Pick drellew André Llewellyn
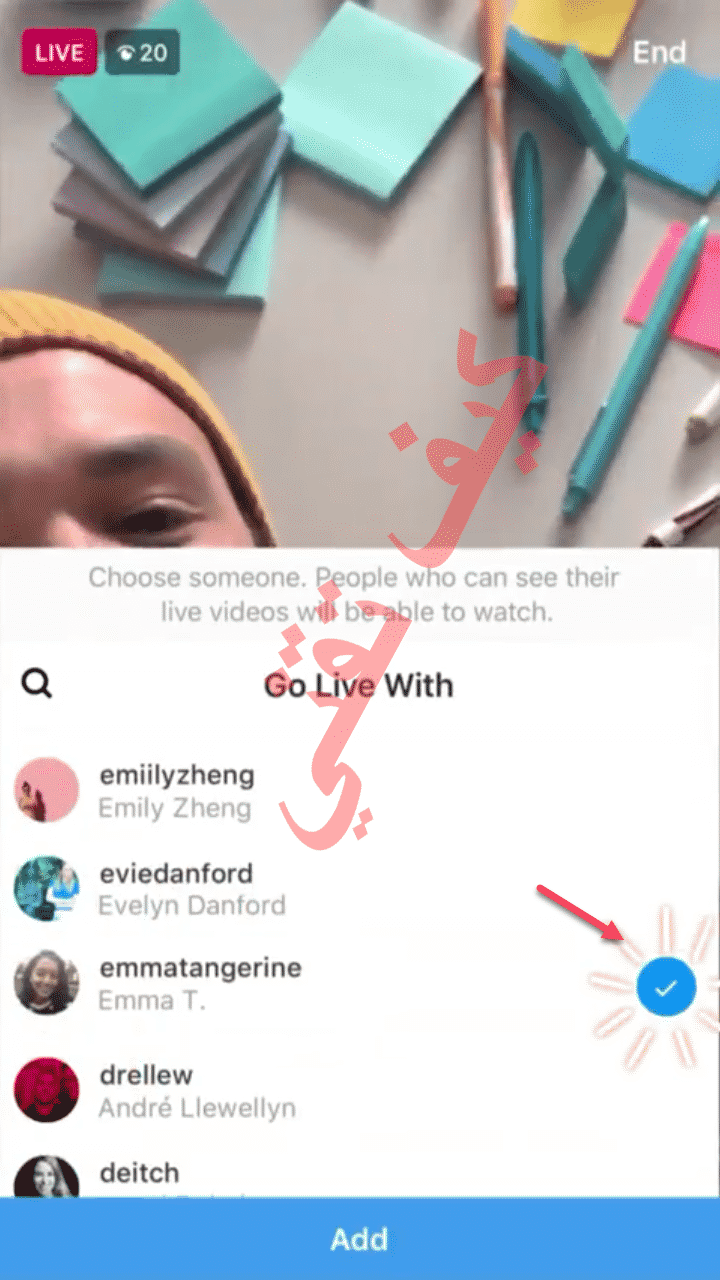Image resolution: width=720 pixels, height=1280 pixels. pos(360,1090)
